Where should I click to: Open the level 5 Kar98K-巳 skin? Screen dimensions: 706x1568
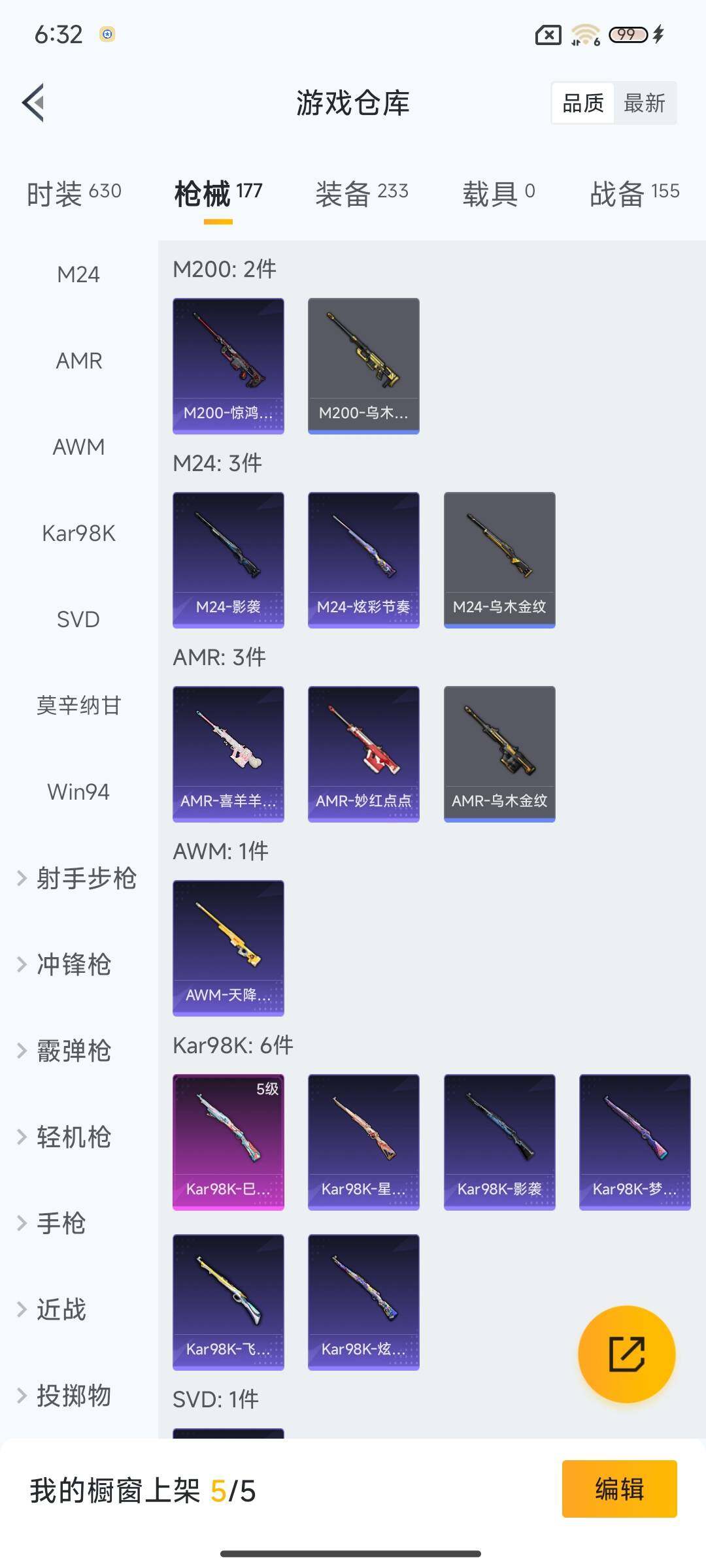pos(228,1142)
